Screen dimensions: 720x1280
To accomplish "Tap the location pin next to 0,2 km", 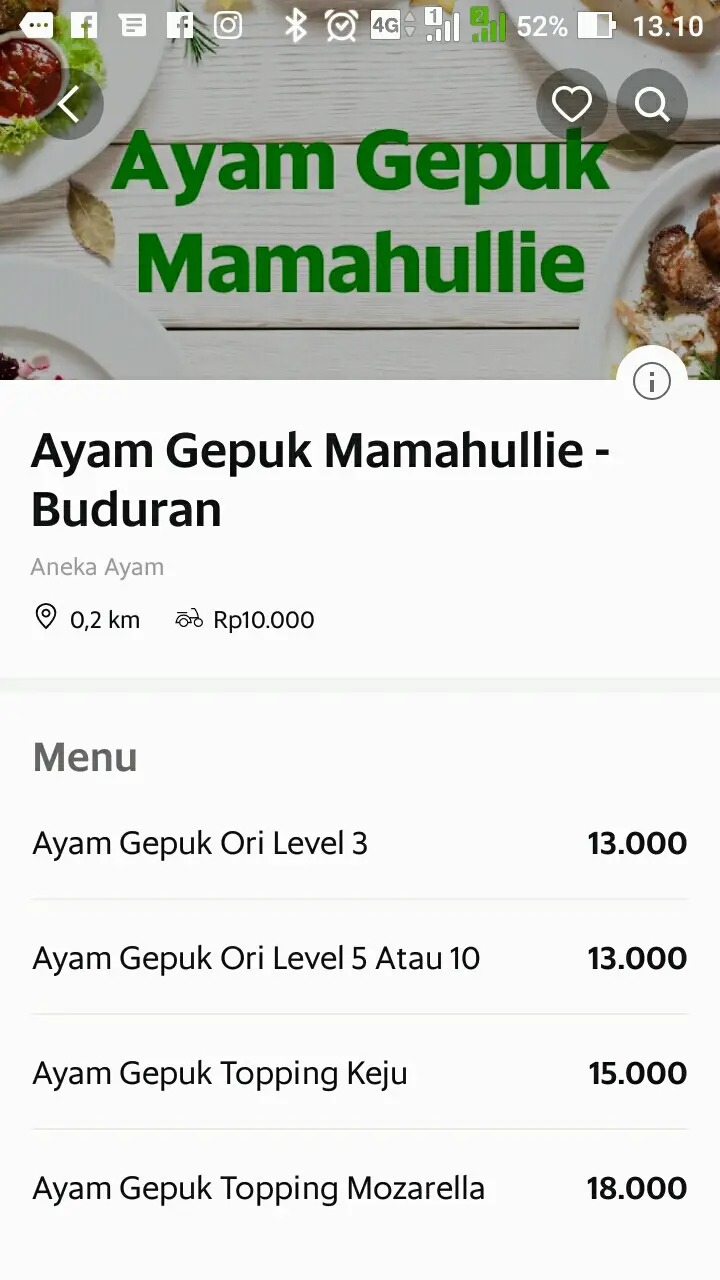I will [x=45, y=618].
